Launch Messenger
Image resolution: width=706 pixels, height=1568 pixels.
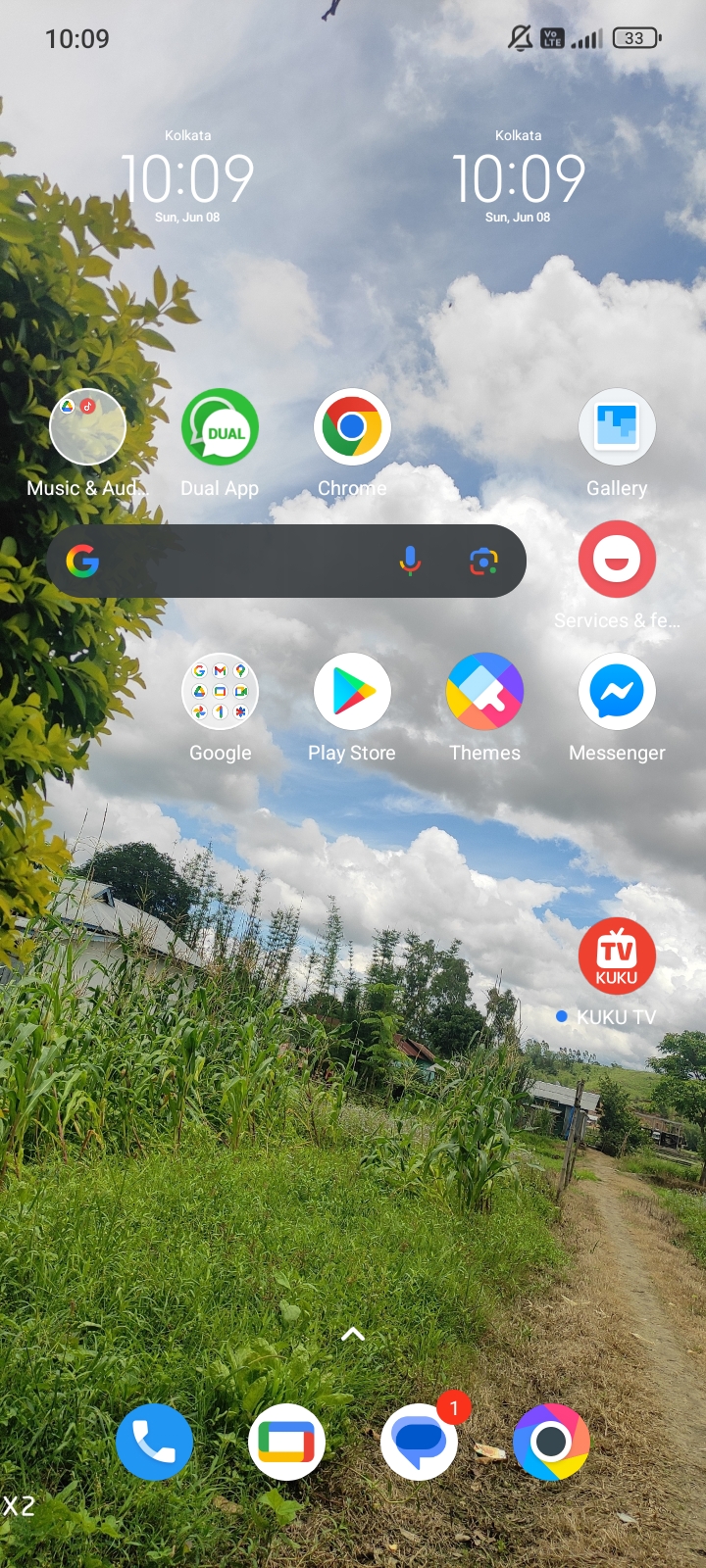(617, 692)
